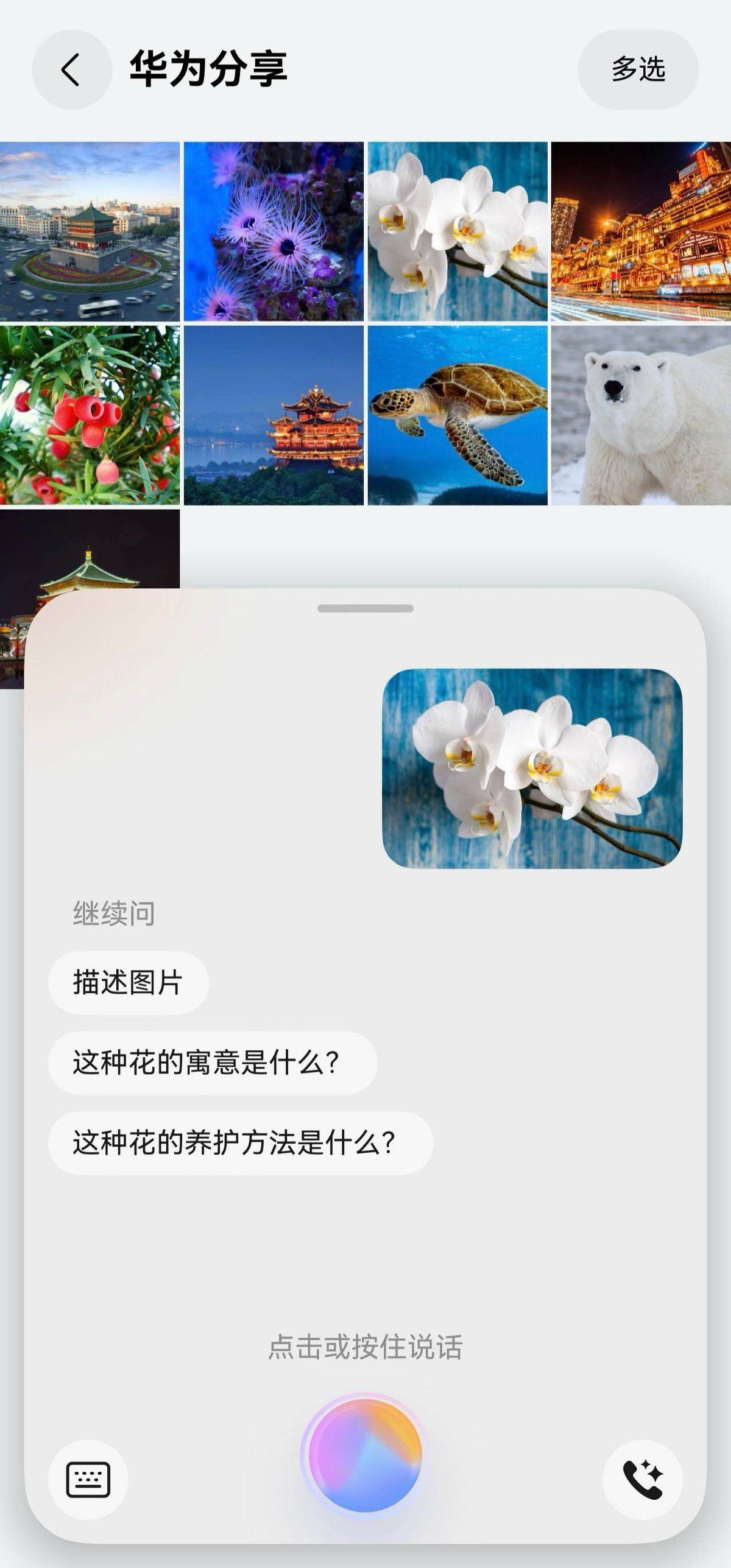The width and height of the screenshot is (731, 1568).
Task: Open the polar bear photo
Action: [641, 415]
